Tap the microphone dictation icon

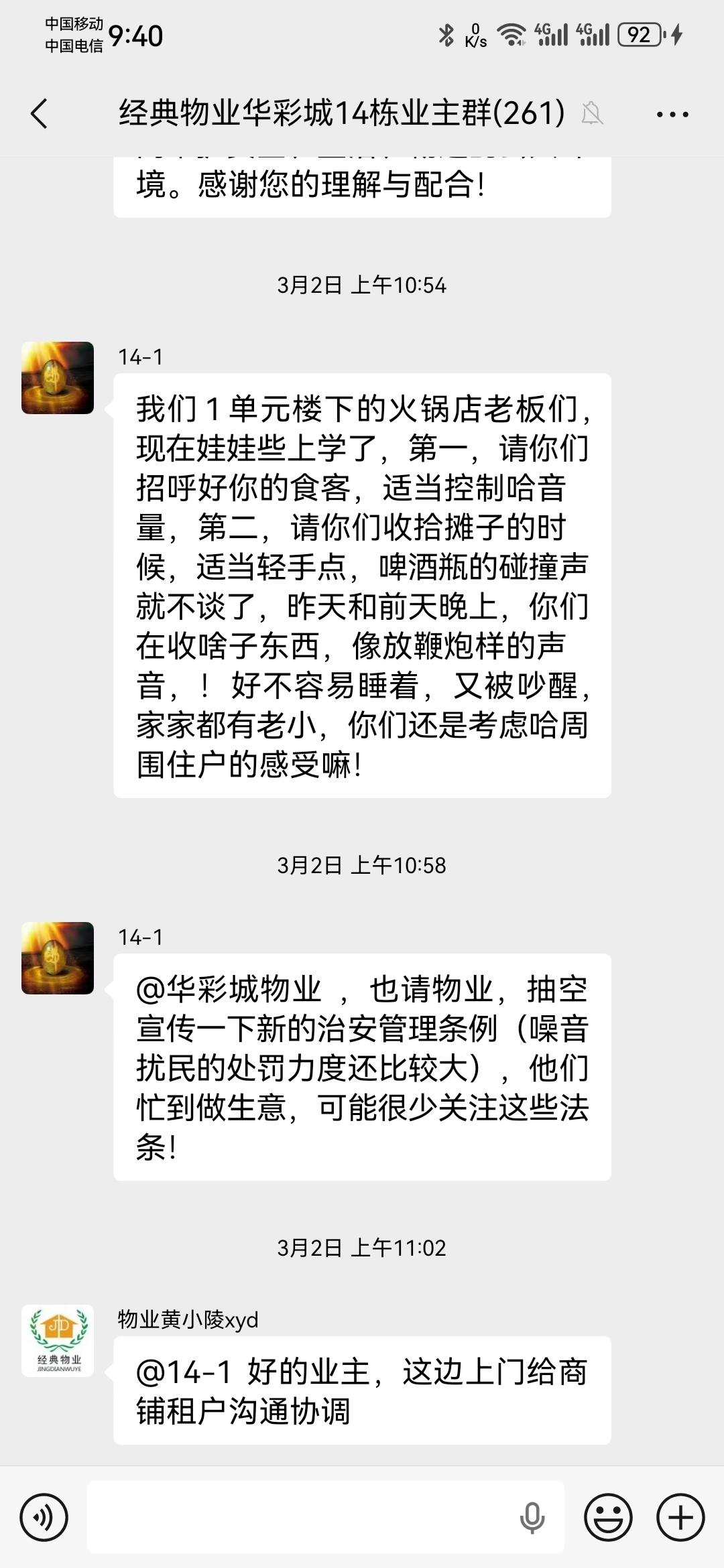[532, 1518]
